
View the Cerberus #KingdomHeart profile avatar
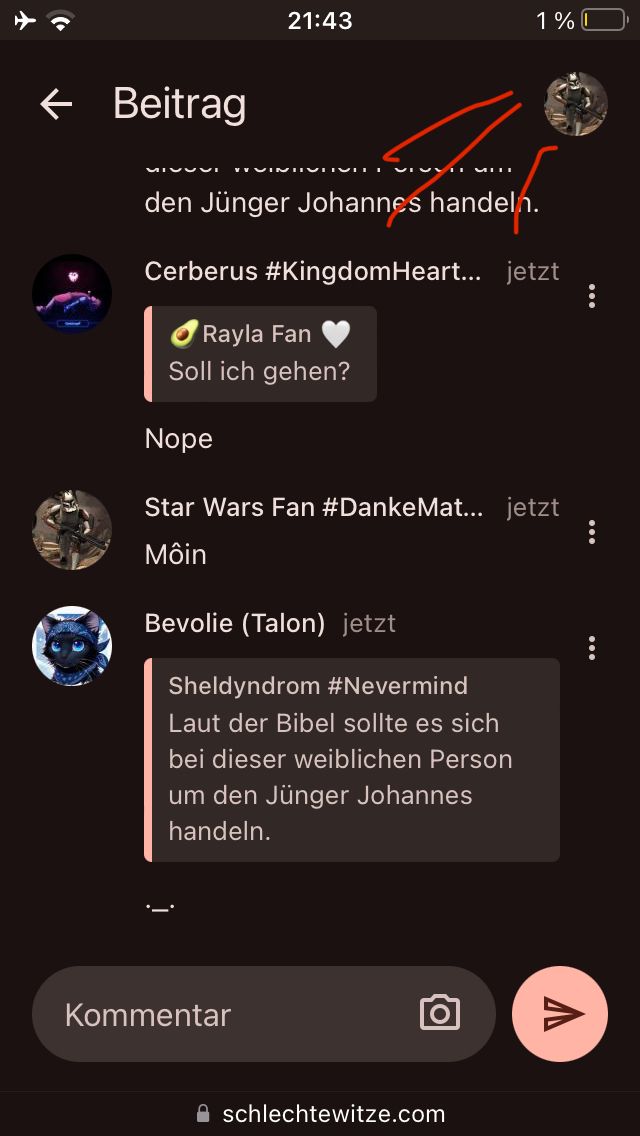pyautogui.click(x=72, y=294)
